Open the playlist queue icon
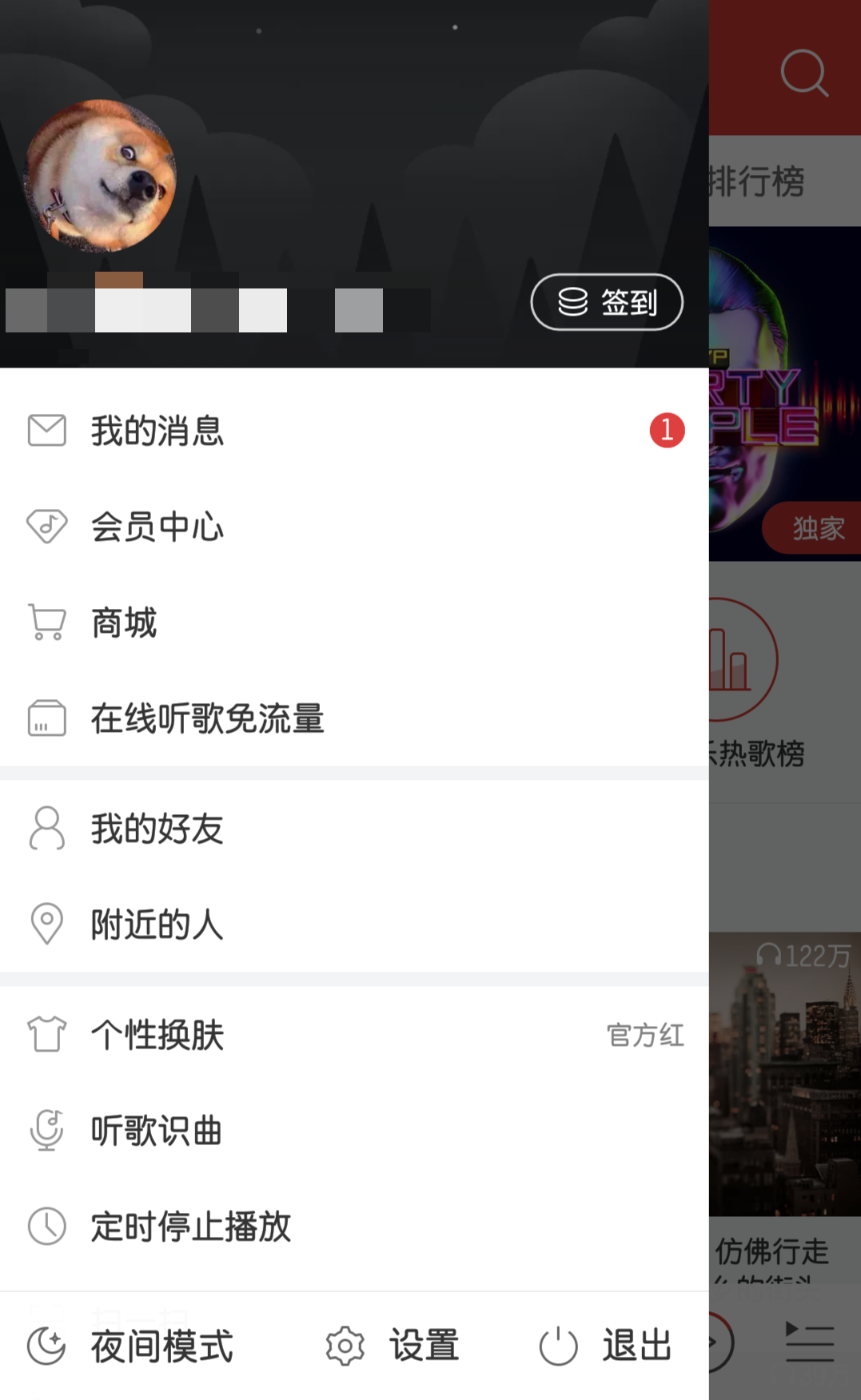This screenshot has width=861, height=1400. click(809, 1342)
